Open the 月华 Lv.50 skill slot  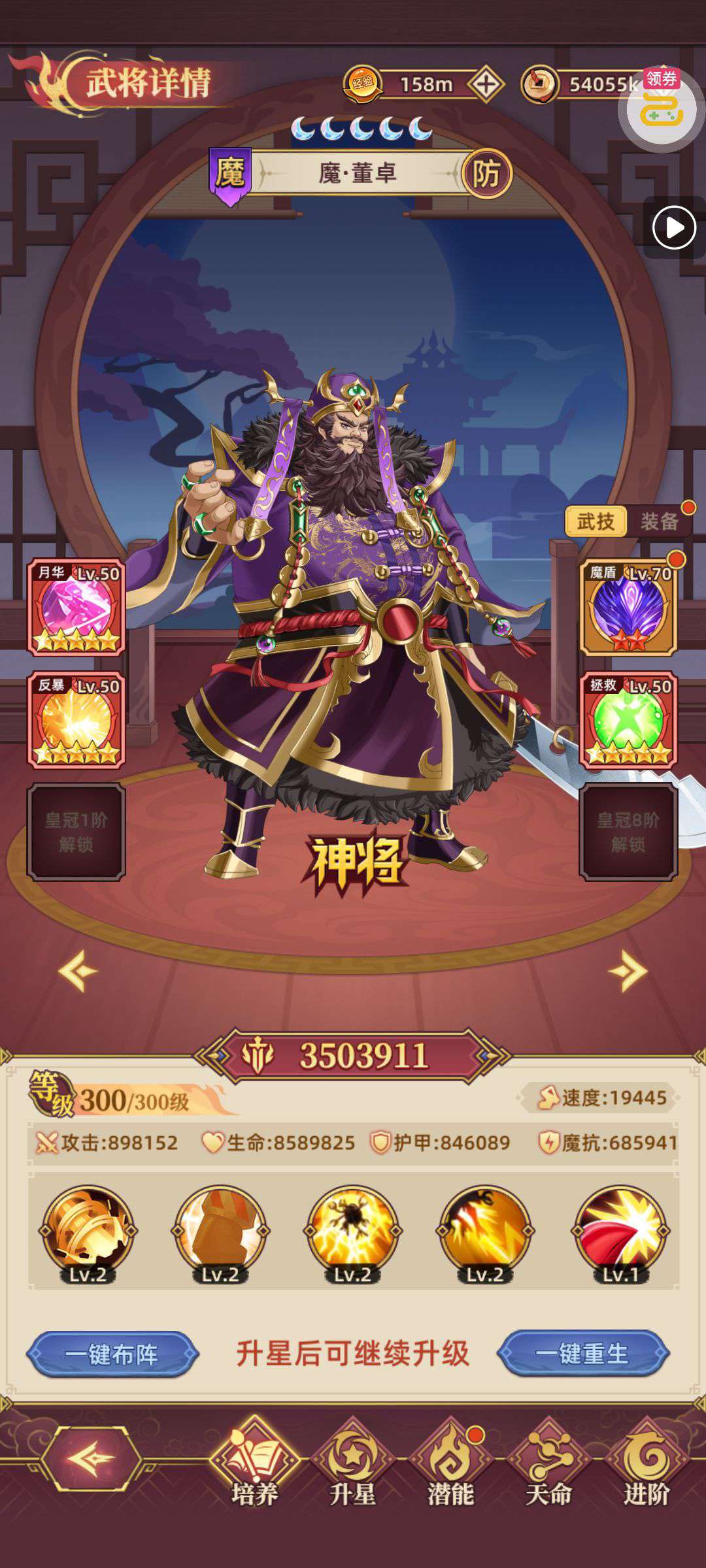(x=76, y=608)
